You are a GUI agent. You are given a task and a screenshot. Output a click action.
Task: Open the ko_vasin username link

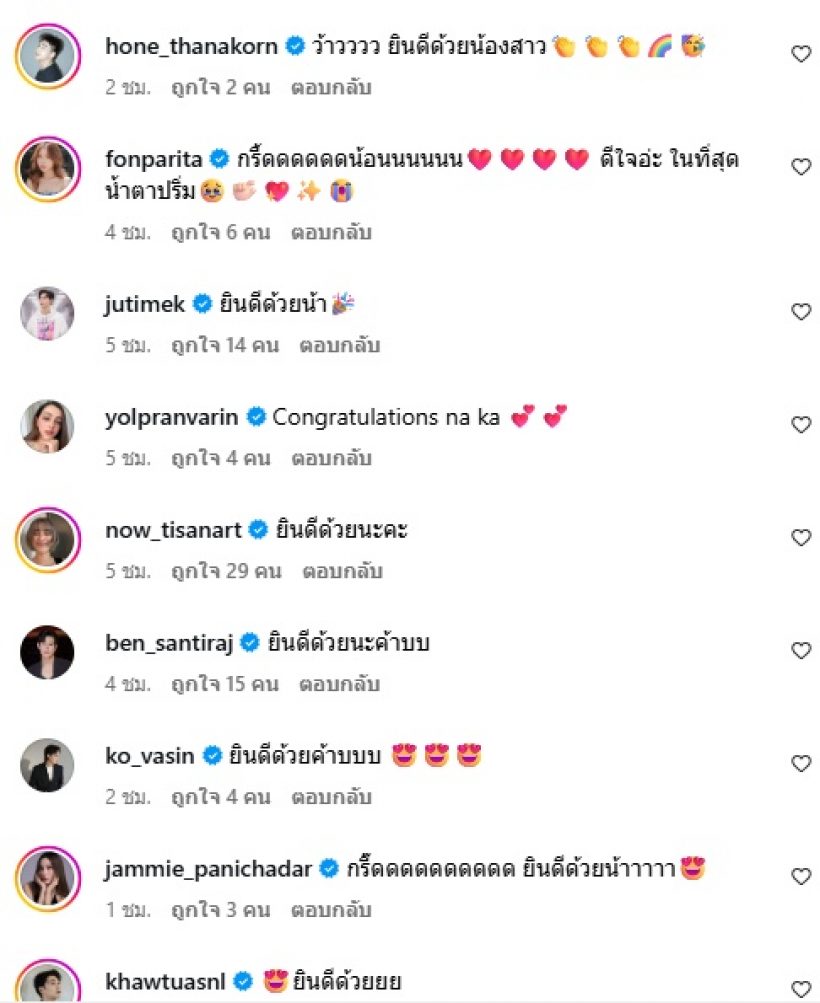[x=149, y=756]
